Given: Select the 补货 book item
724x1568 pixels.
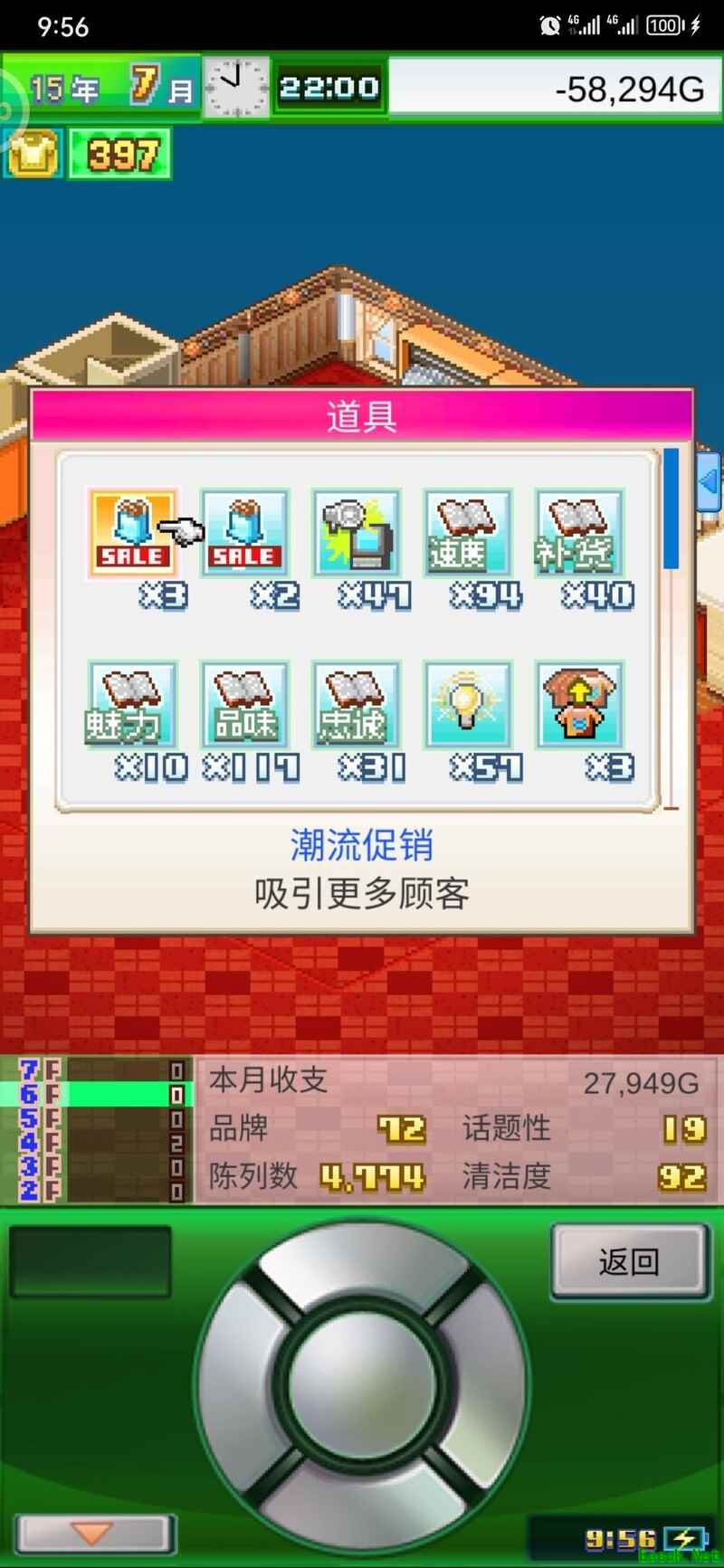Looking at the screenshot, I should pos(579,534).
